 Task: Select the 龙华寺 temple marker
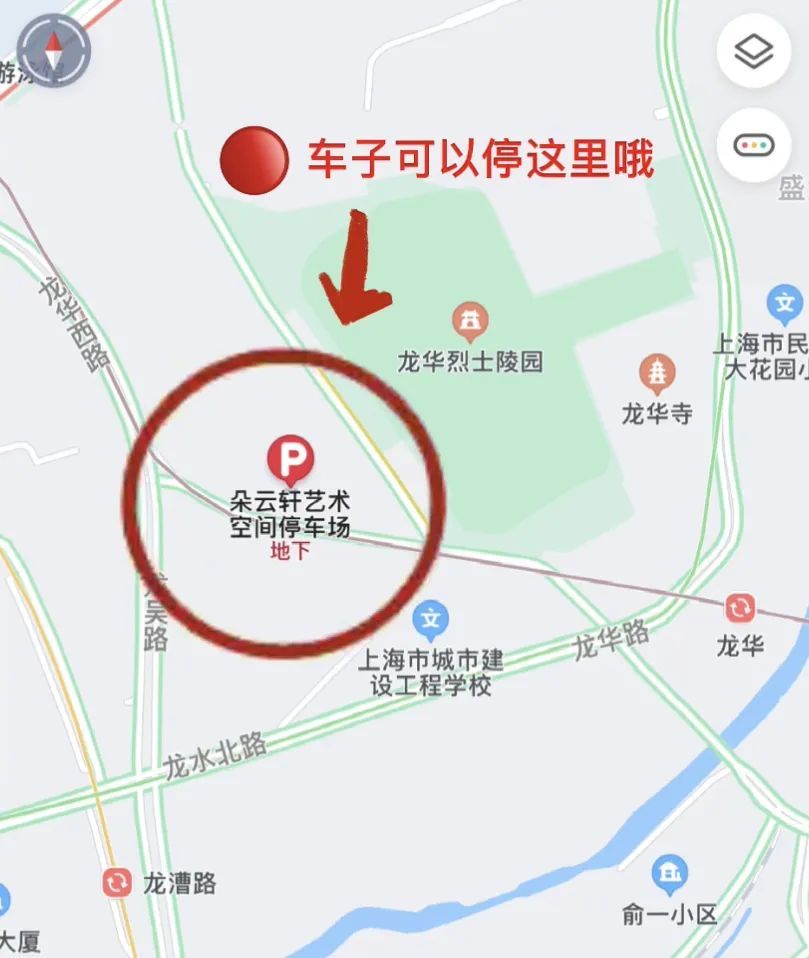tap(658, 374)
